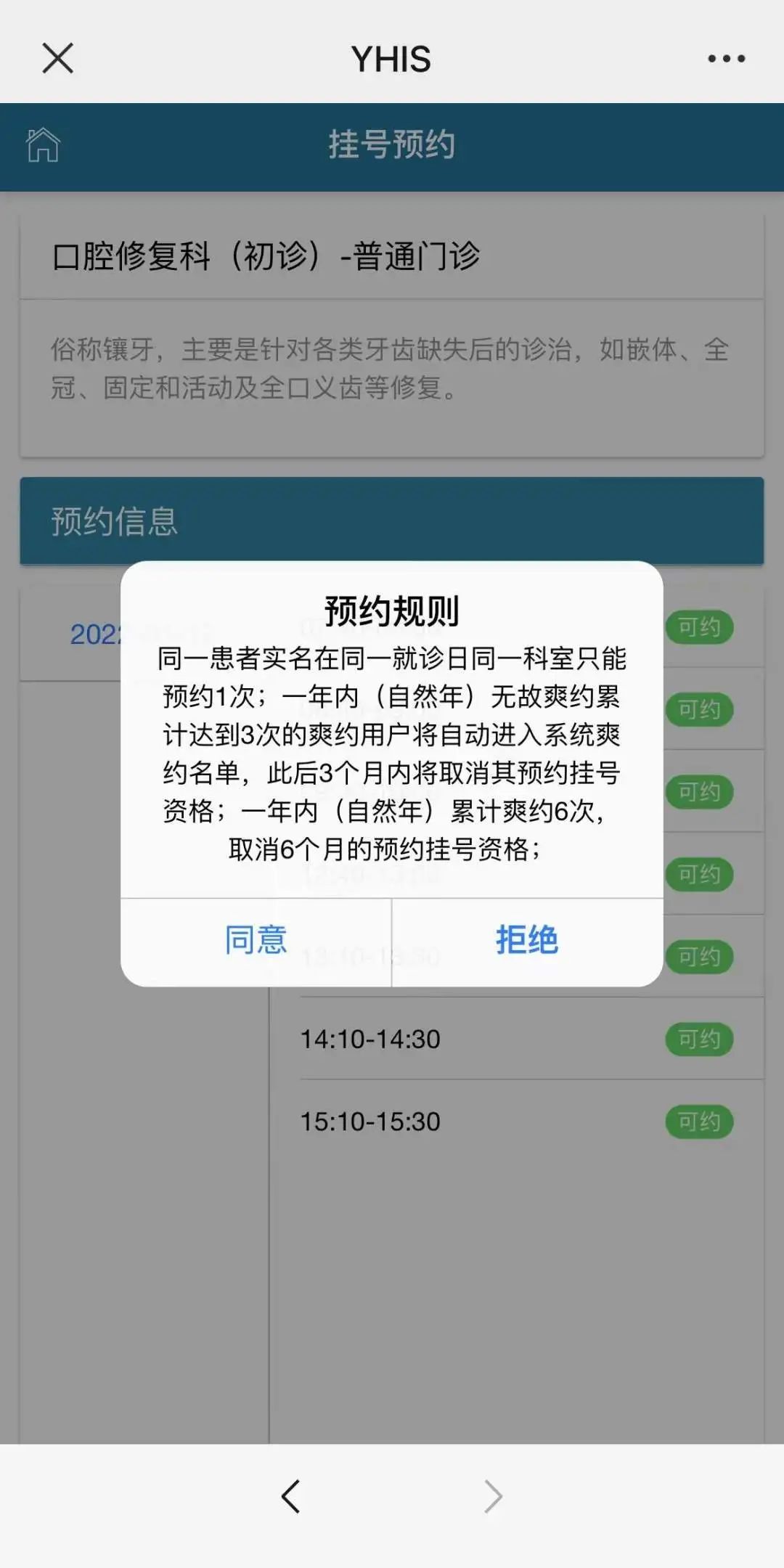
Task: Open the three-dot more options menu
Action: 726,59
